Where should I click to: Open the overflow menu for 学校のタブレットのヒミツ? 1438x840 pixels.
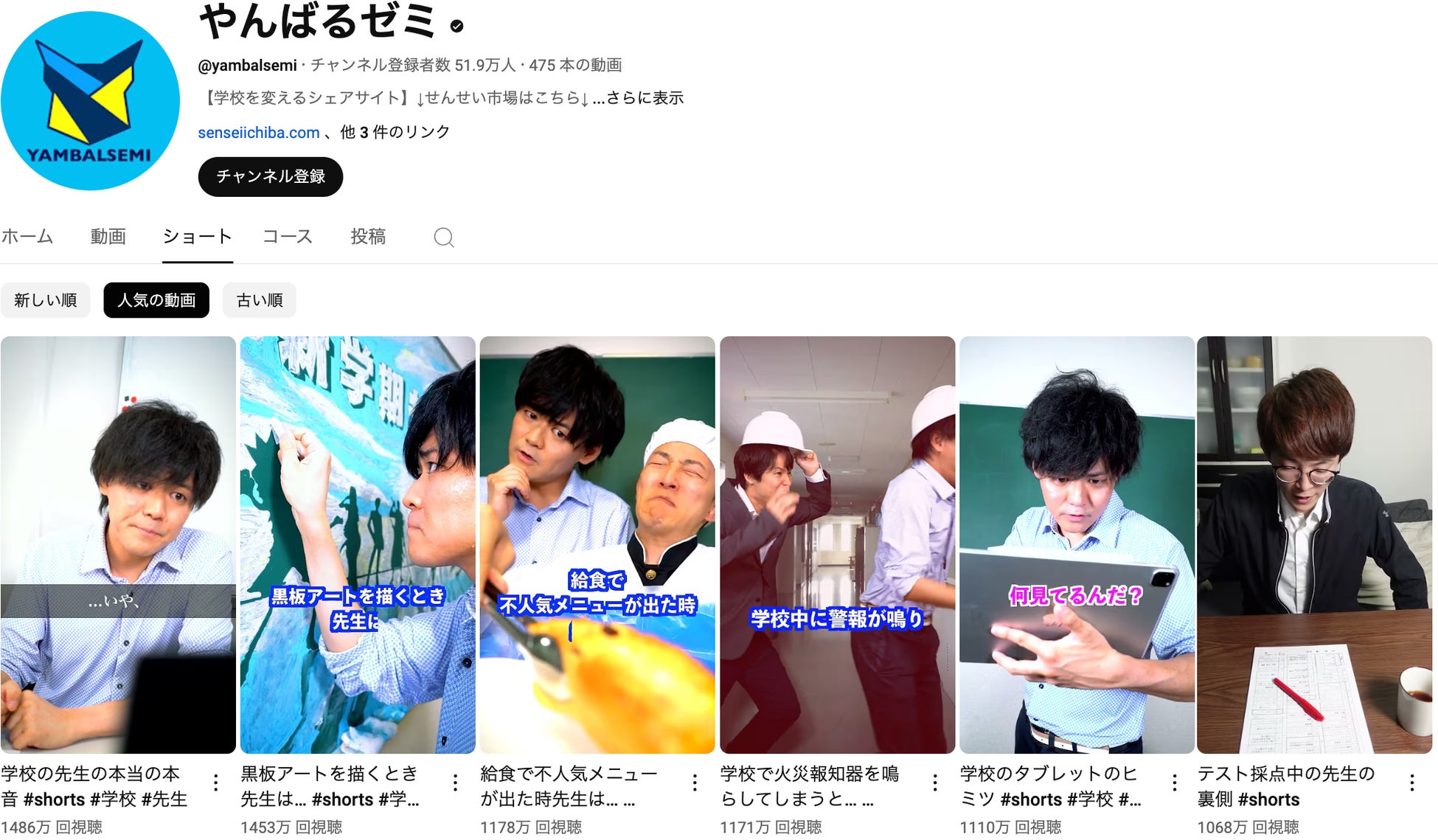pos(1174,782)
